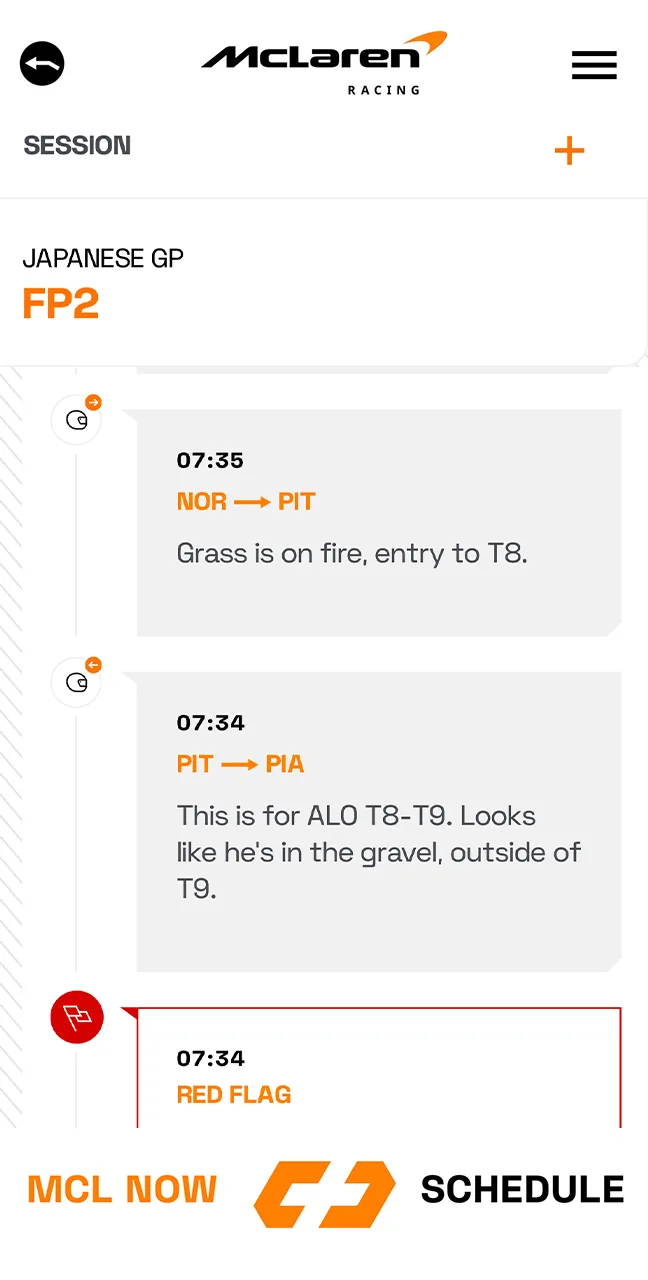The height and width of the screenshot is (1280, 648).
Task: Switch to the Schedule tab
Action: (x=522, y=1190)
